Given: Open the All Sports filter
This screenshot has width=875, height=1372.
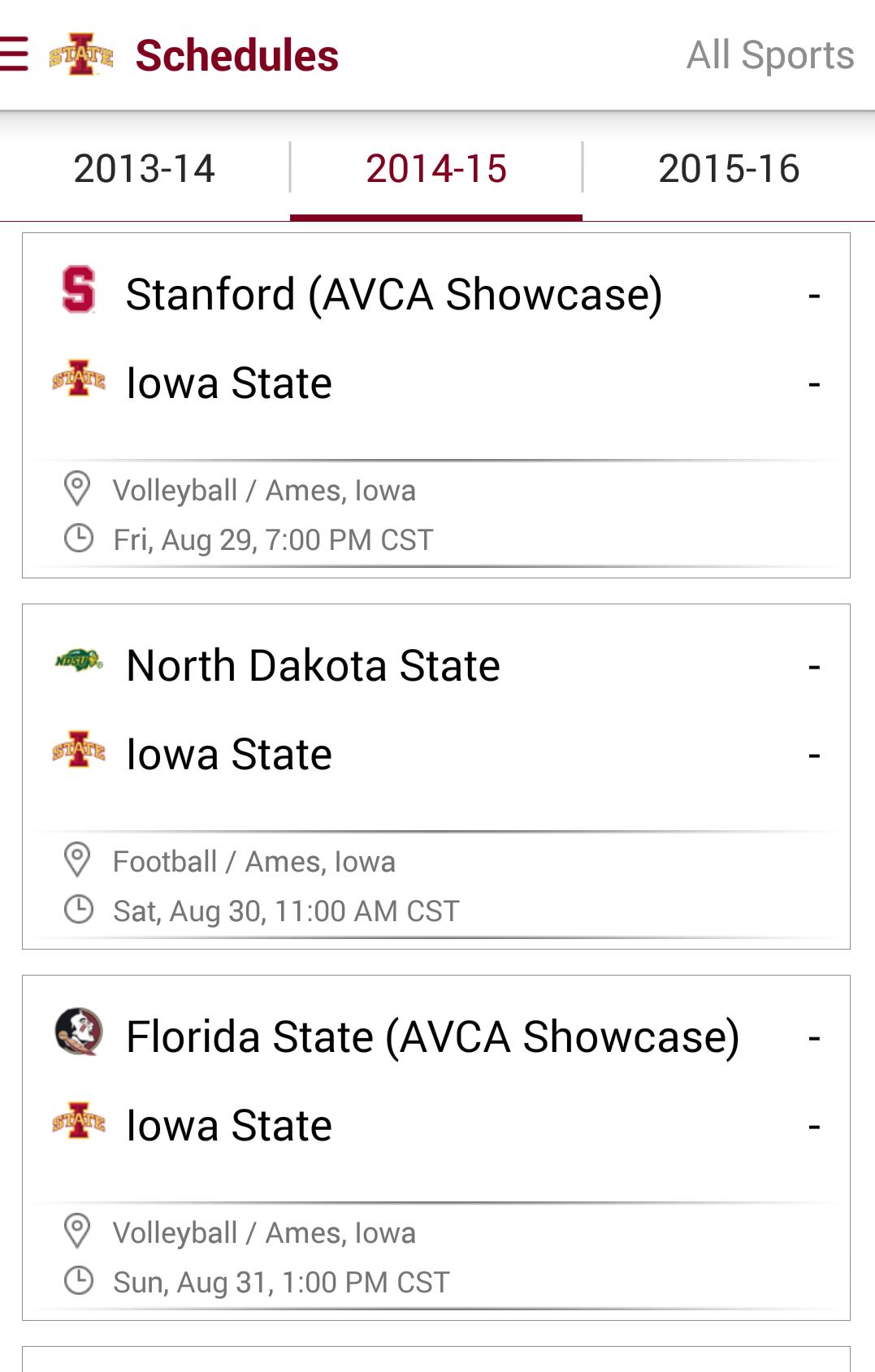Looking at the screenshot, I should 770,54.
